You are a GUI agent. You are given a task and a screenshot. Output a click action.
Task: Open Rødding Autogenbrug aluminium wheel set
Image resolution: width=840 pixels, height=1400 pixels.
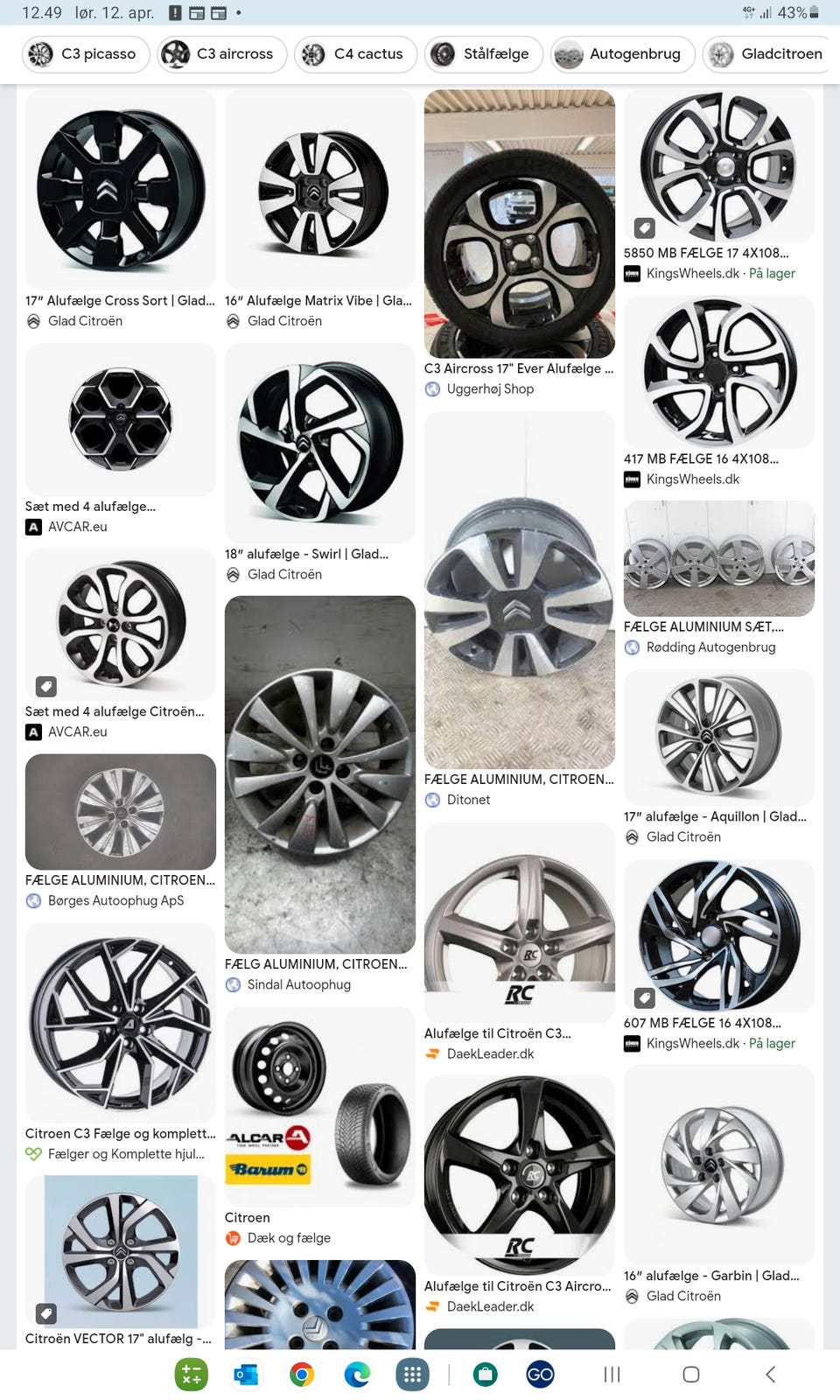[x=718, y=558]
